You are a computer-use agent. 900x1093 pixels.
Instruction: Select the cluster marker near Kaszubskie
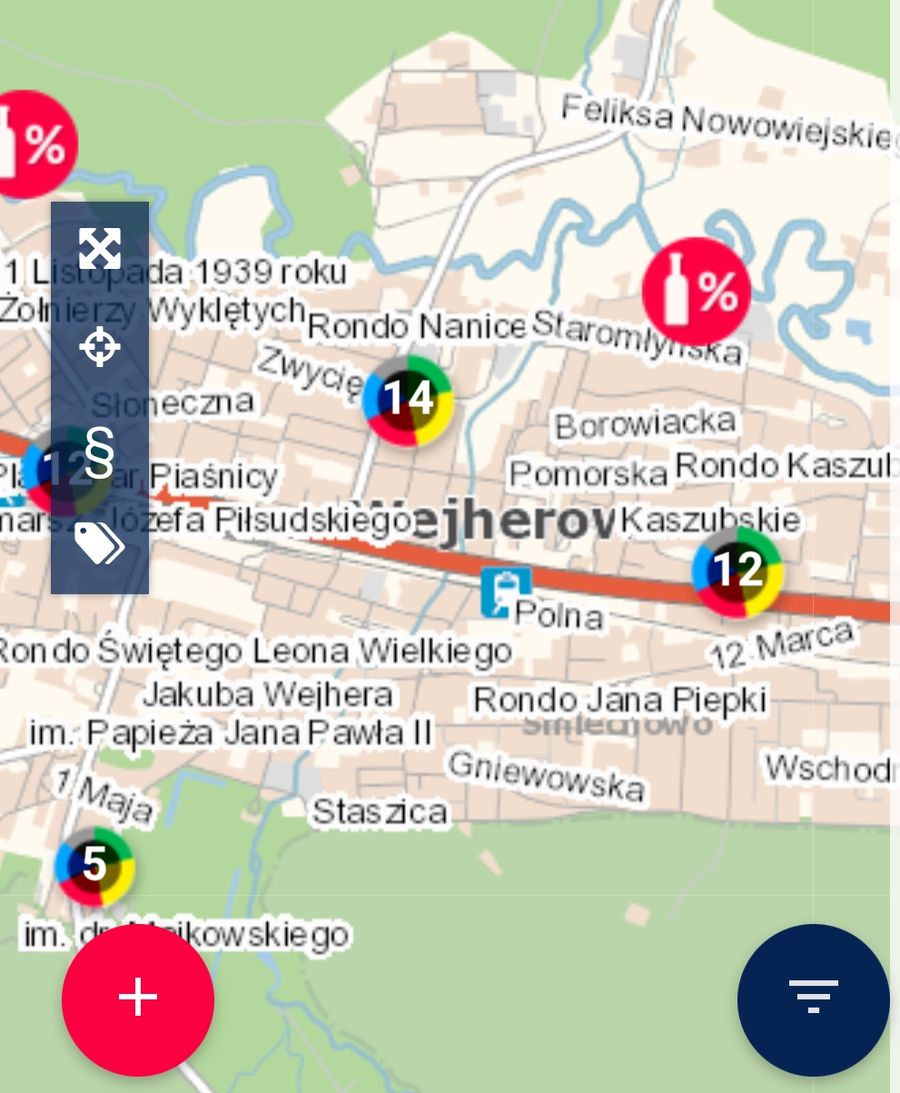[738, 571]
